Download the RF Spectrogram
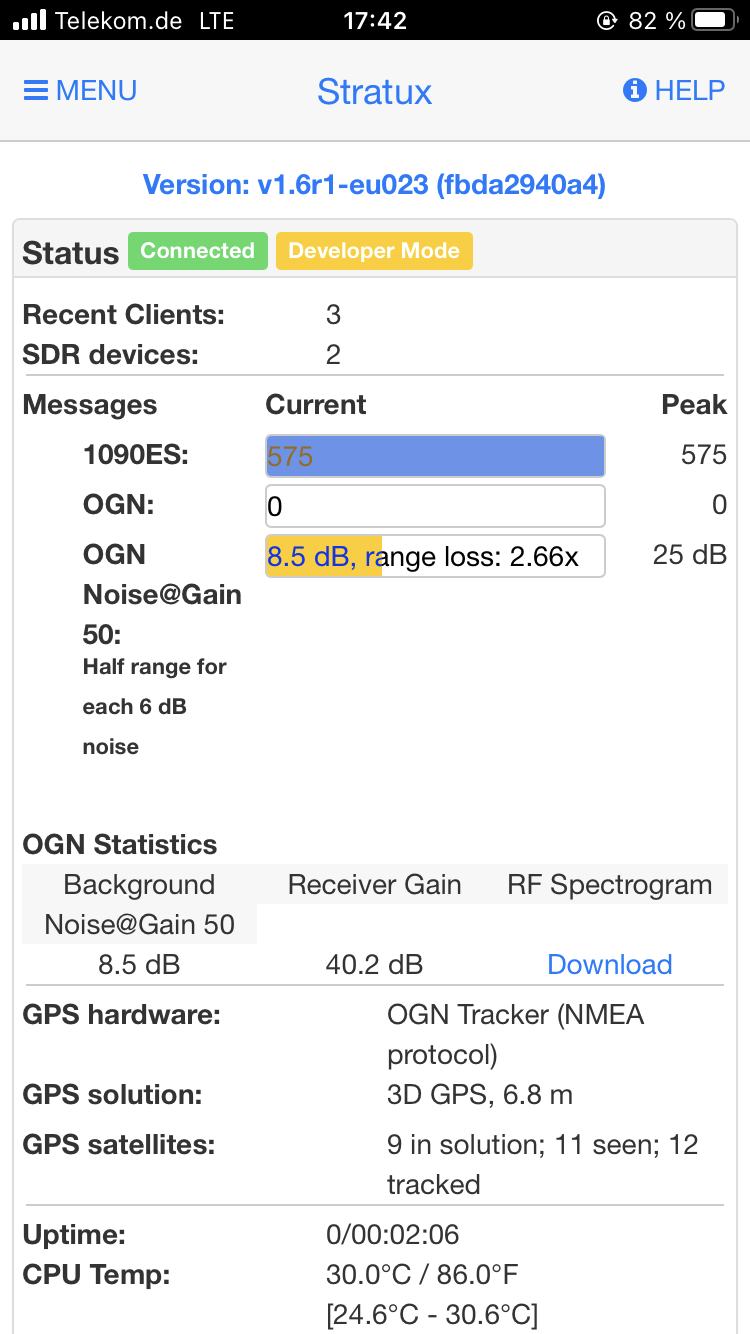 point(610,964)
